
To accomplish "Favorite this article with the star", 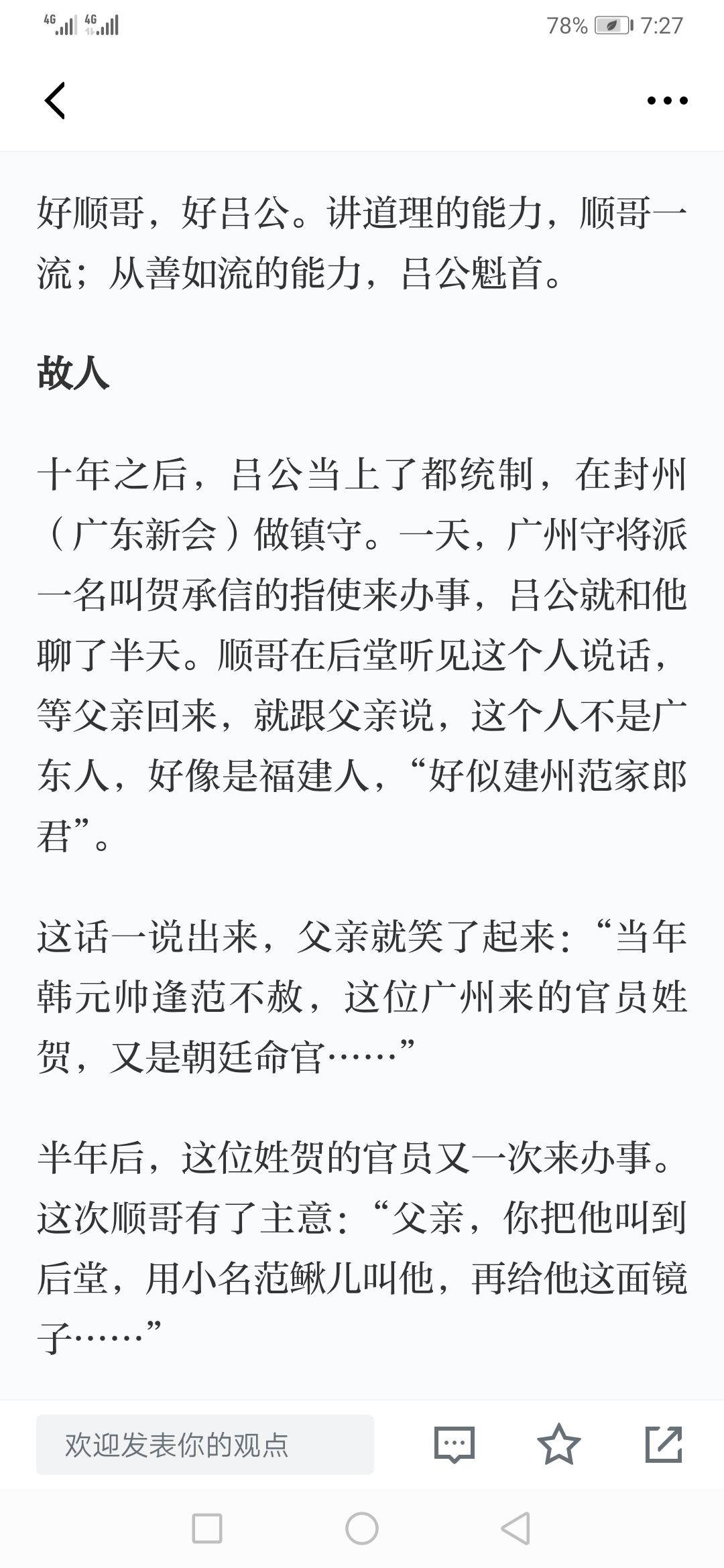I will pyautogui.click(x=559, y=1444).
